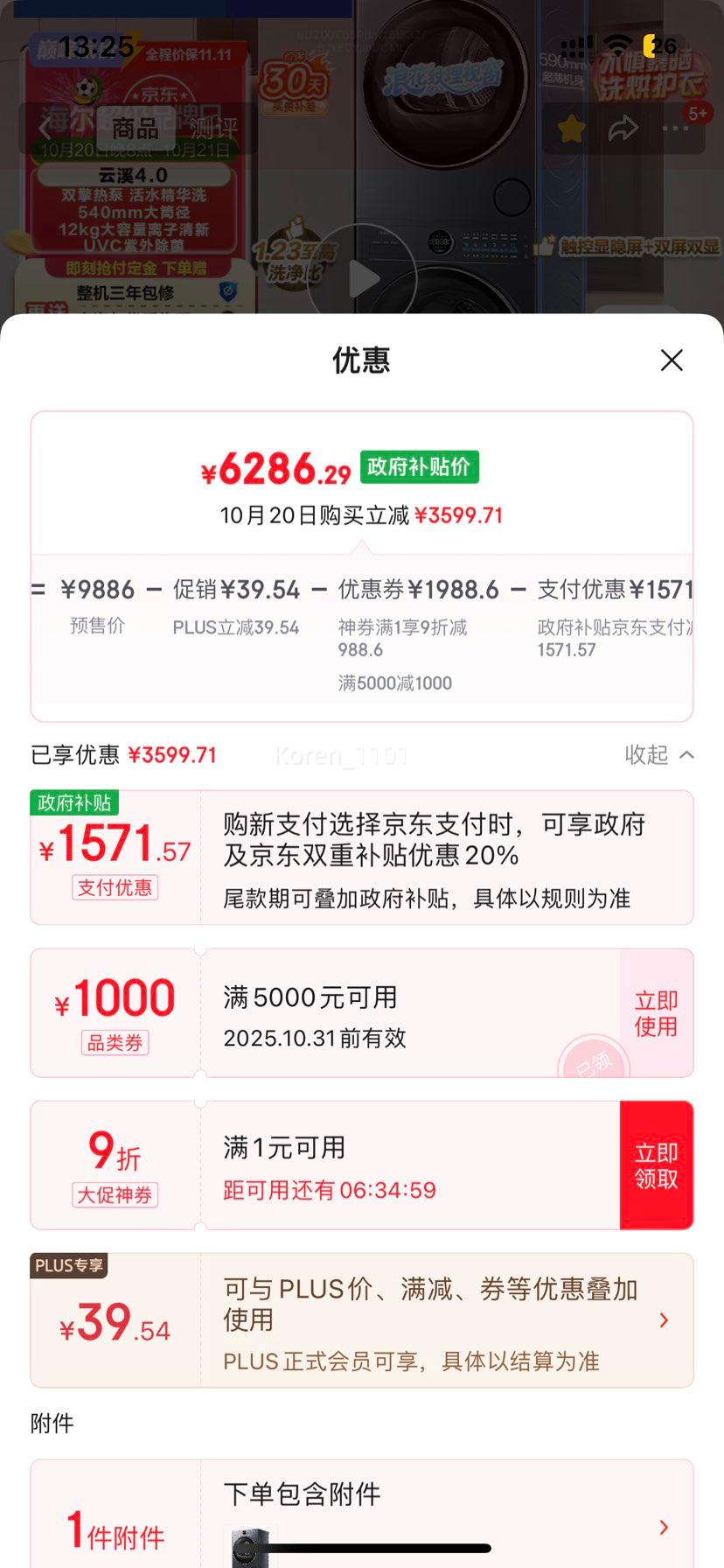Close the 优惠 discount sheet
The image size is (724, 1568).
(672, 360)
